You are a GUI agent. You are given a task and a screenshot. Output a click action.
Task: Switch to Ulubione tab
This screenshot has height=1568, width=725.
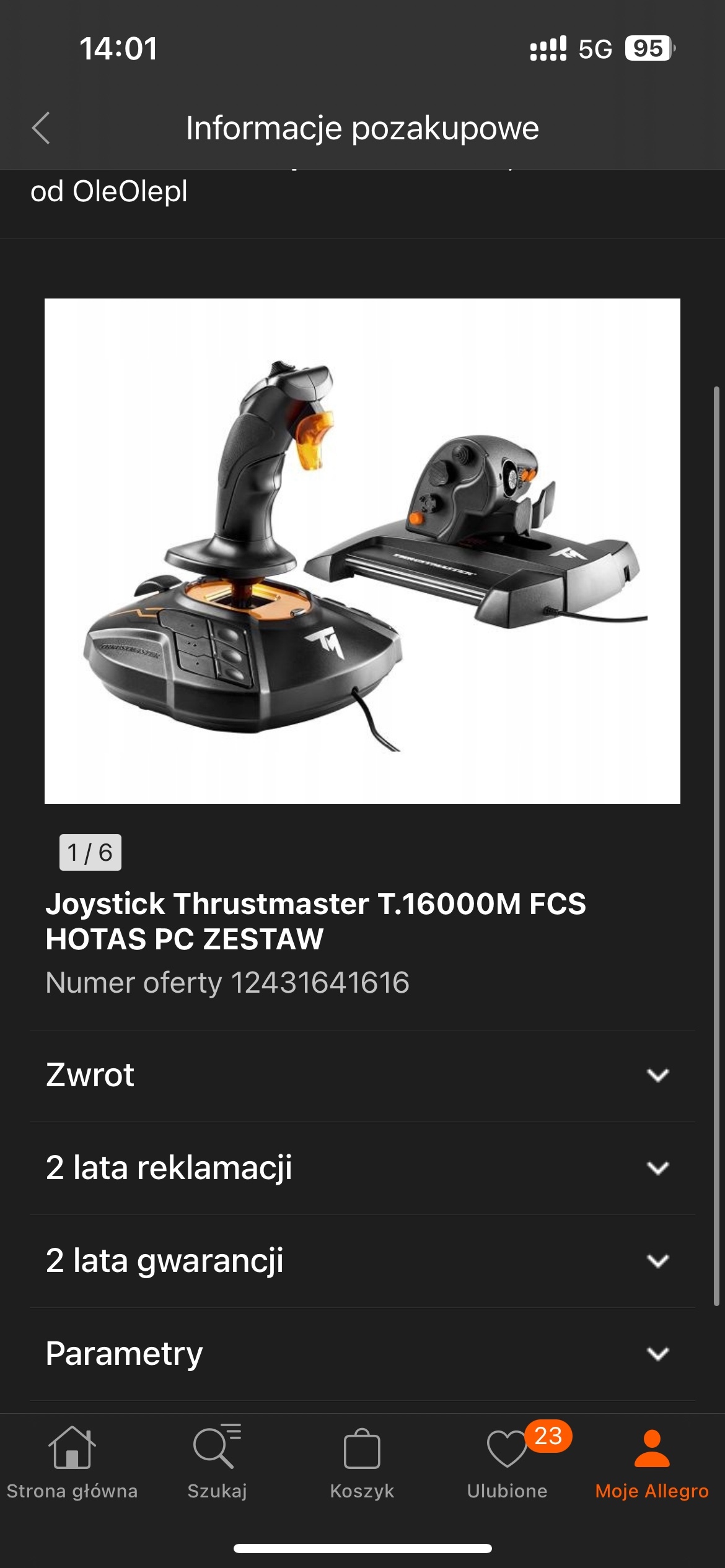click(x=507, y=1463)
